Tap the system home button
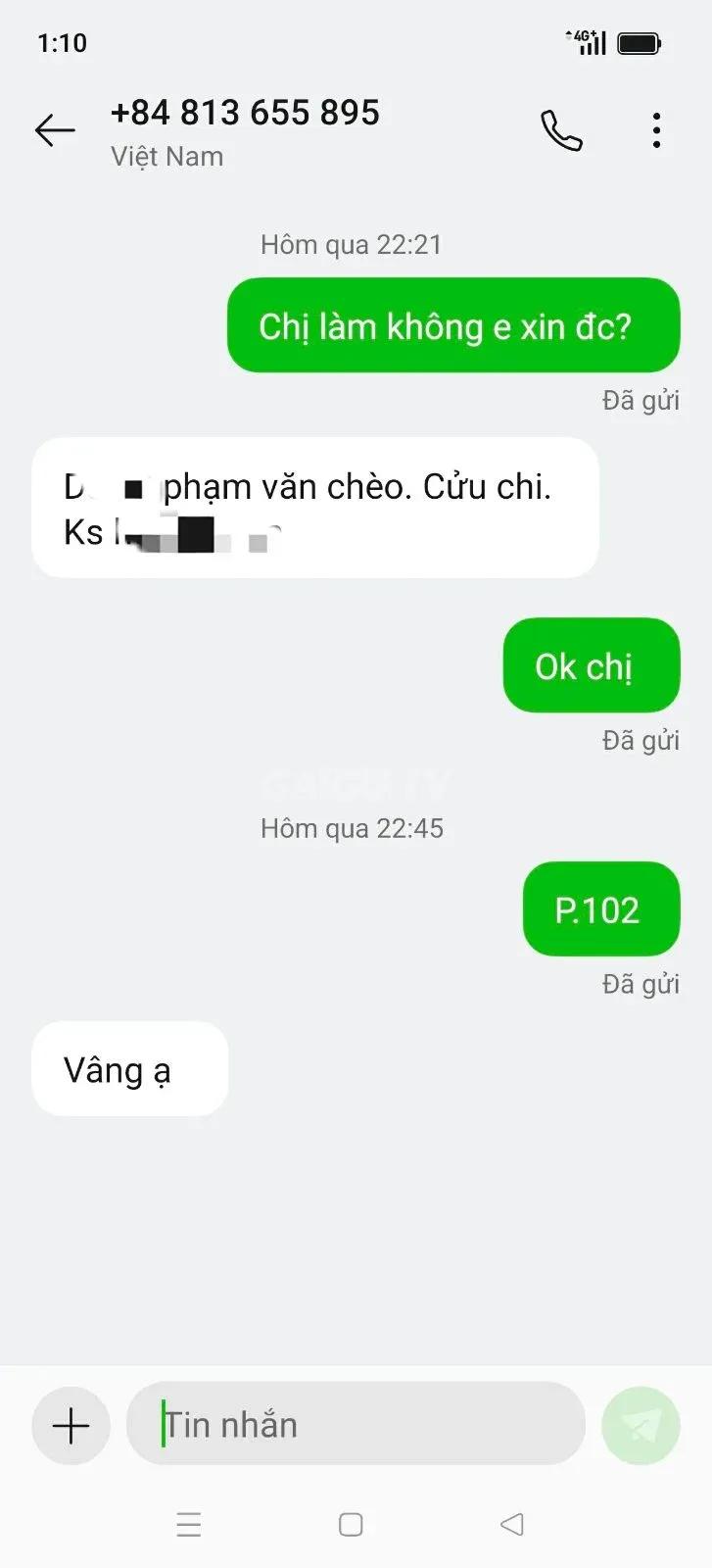 (351, 1524)
